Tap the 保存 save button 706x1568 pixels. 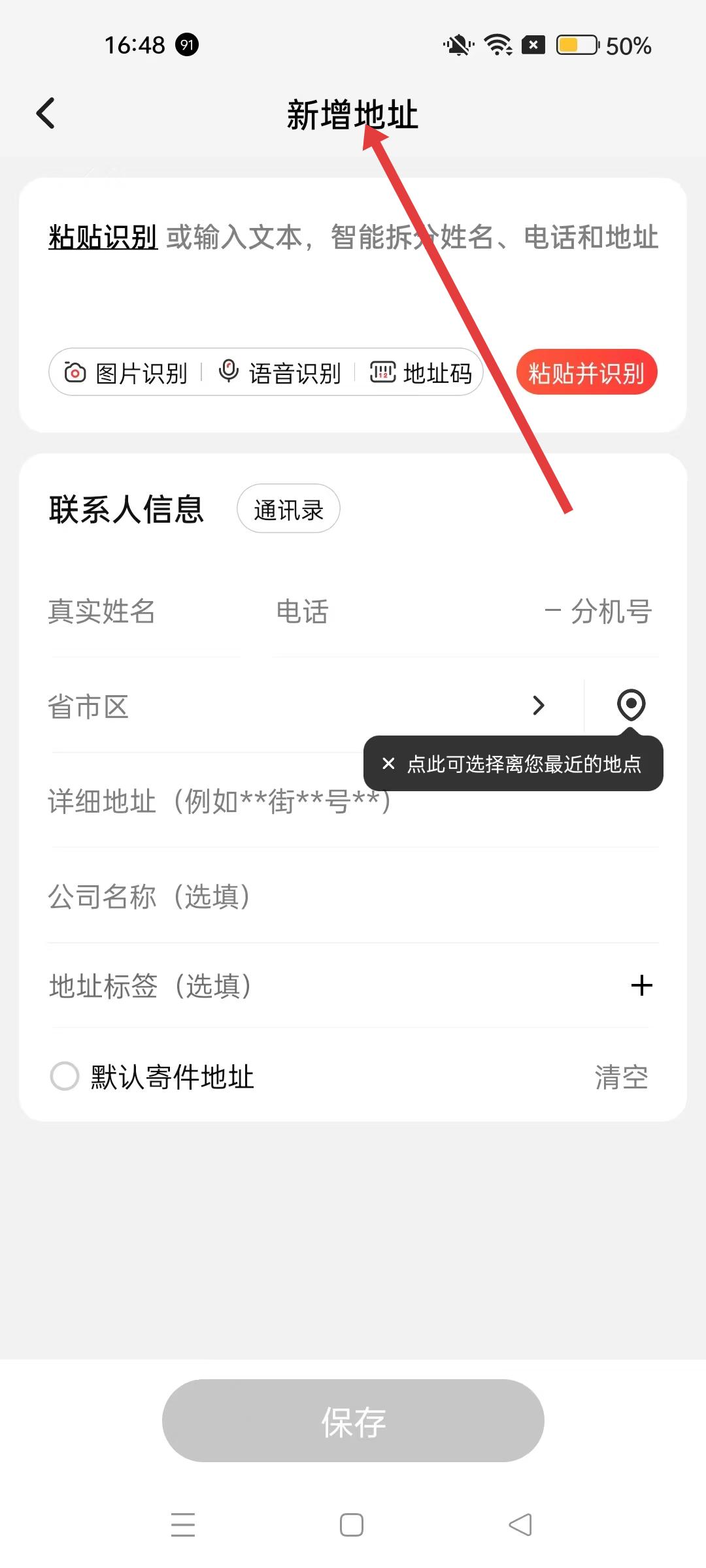(x=353, y=1421)
